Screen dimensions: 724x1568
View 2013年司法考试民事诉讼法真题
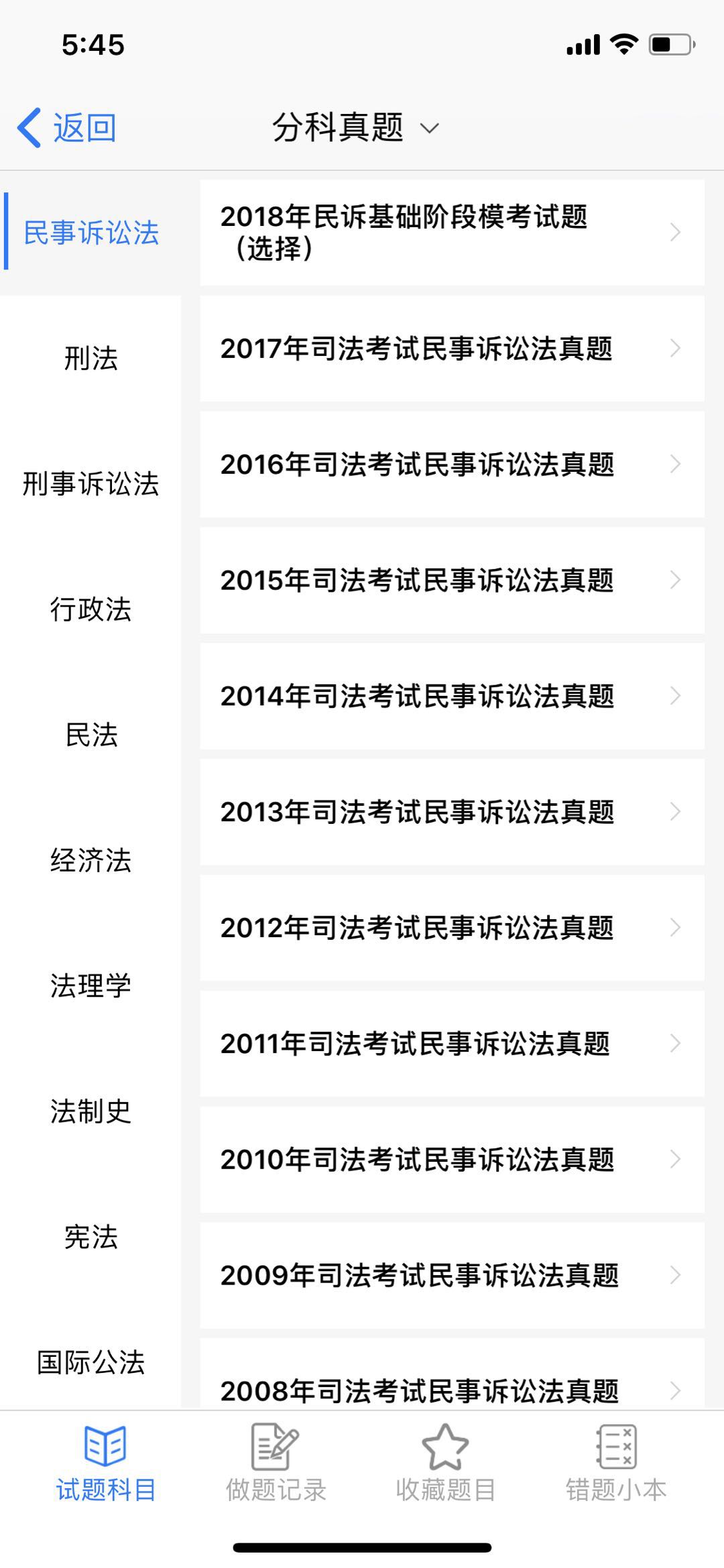[452, 812]
